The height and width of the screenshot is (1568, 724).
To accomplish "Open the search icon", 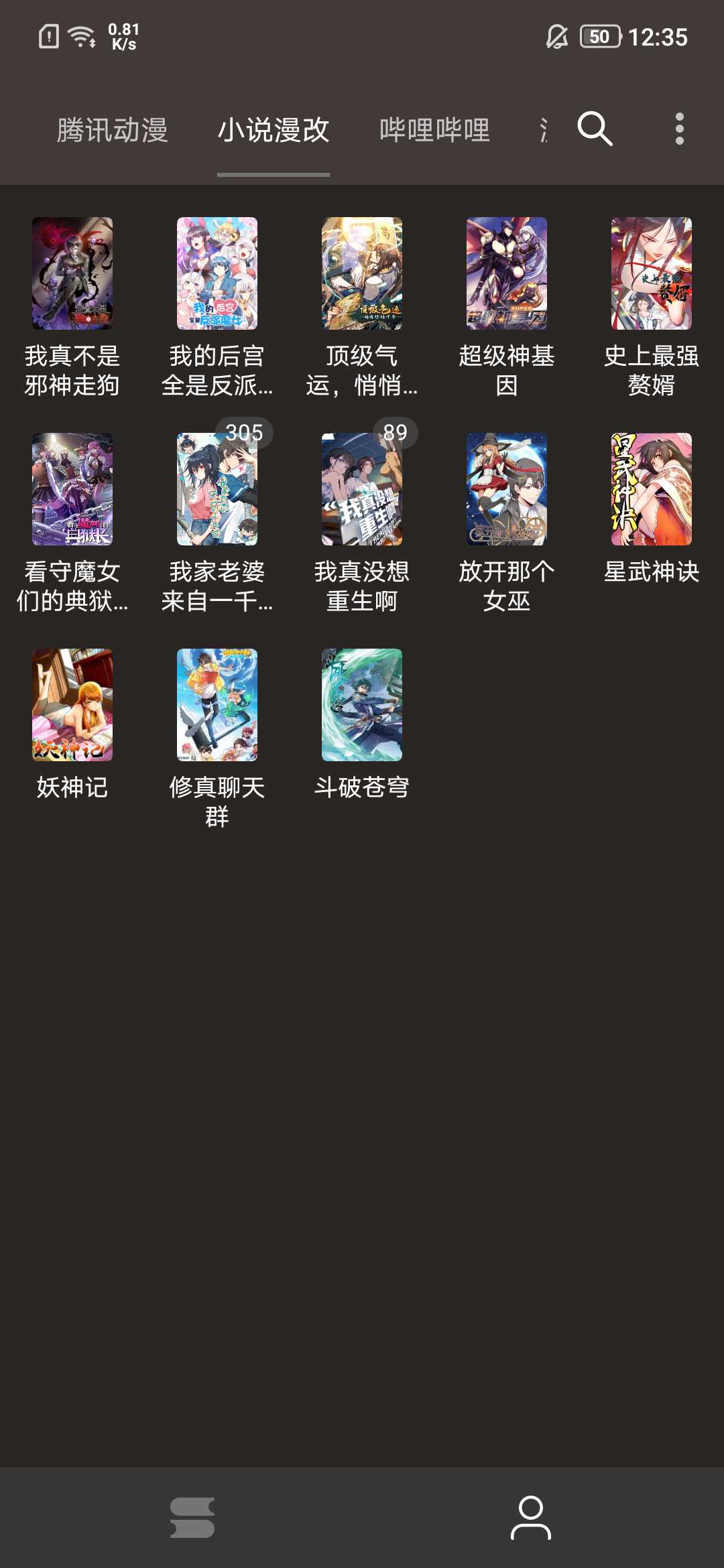I will (595, 129).
